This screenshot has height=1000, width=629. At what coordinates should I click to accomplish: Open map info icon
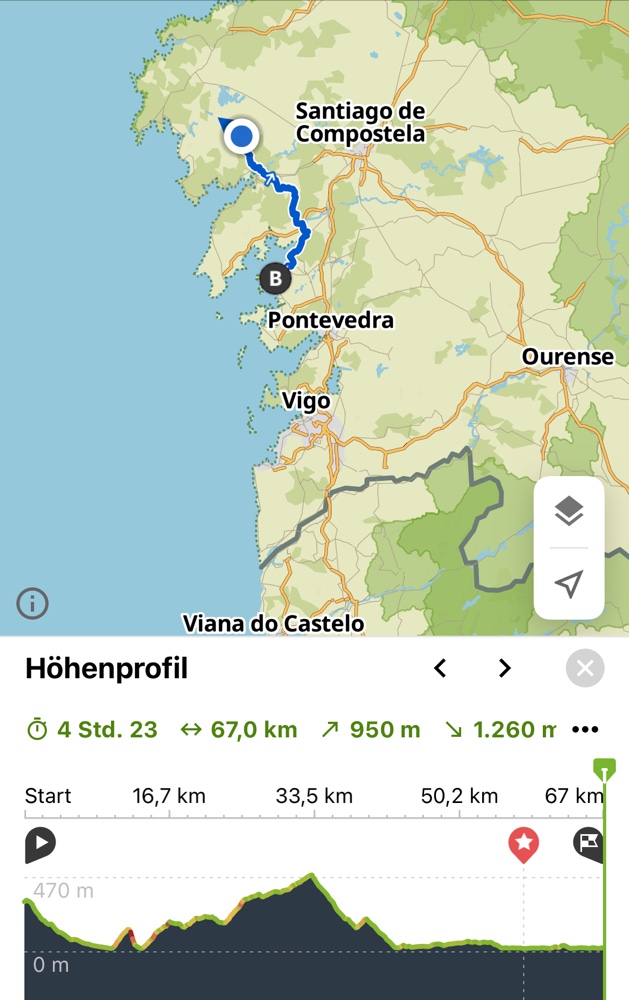(x=32, y=603)
